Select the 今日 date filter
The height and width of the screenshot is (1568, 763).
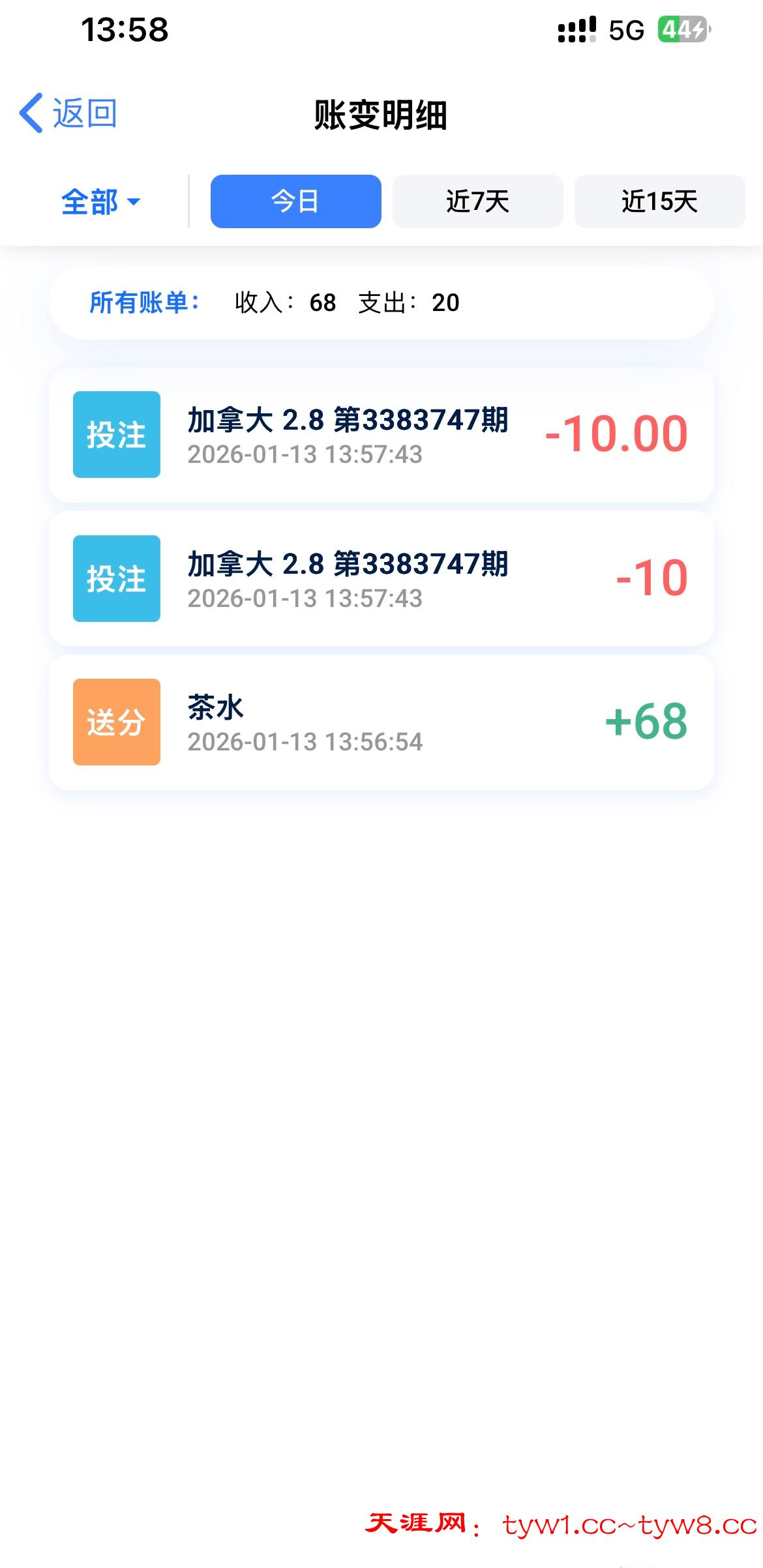tap(295, 201)
